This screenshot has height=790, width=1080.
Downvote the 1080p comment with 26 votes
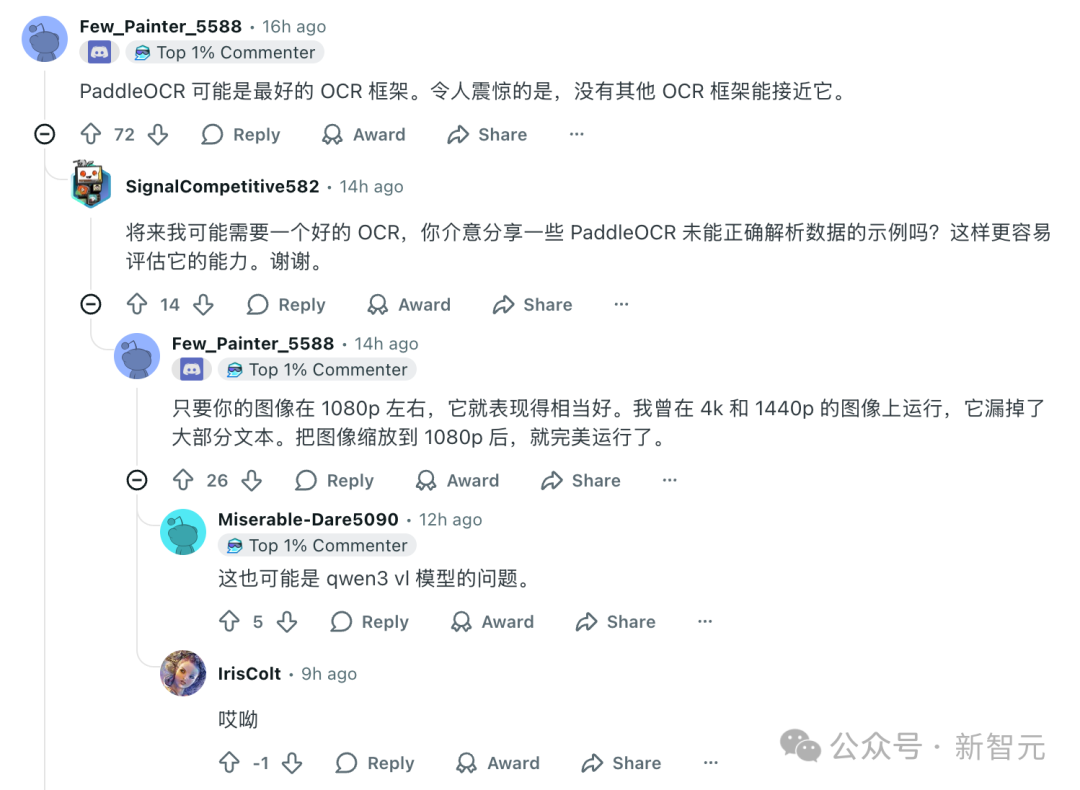tap(251, 480)
